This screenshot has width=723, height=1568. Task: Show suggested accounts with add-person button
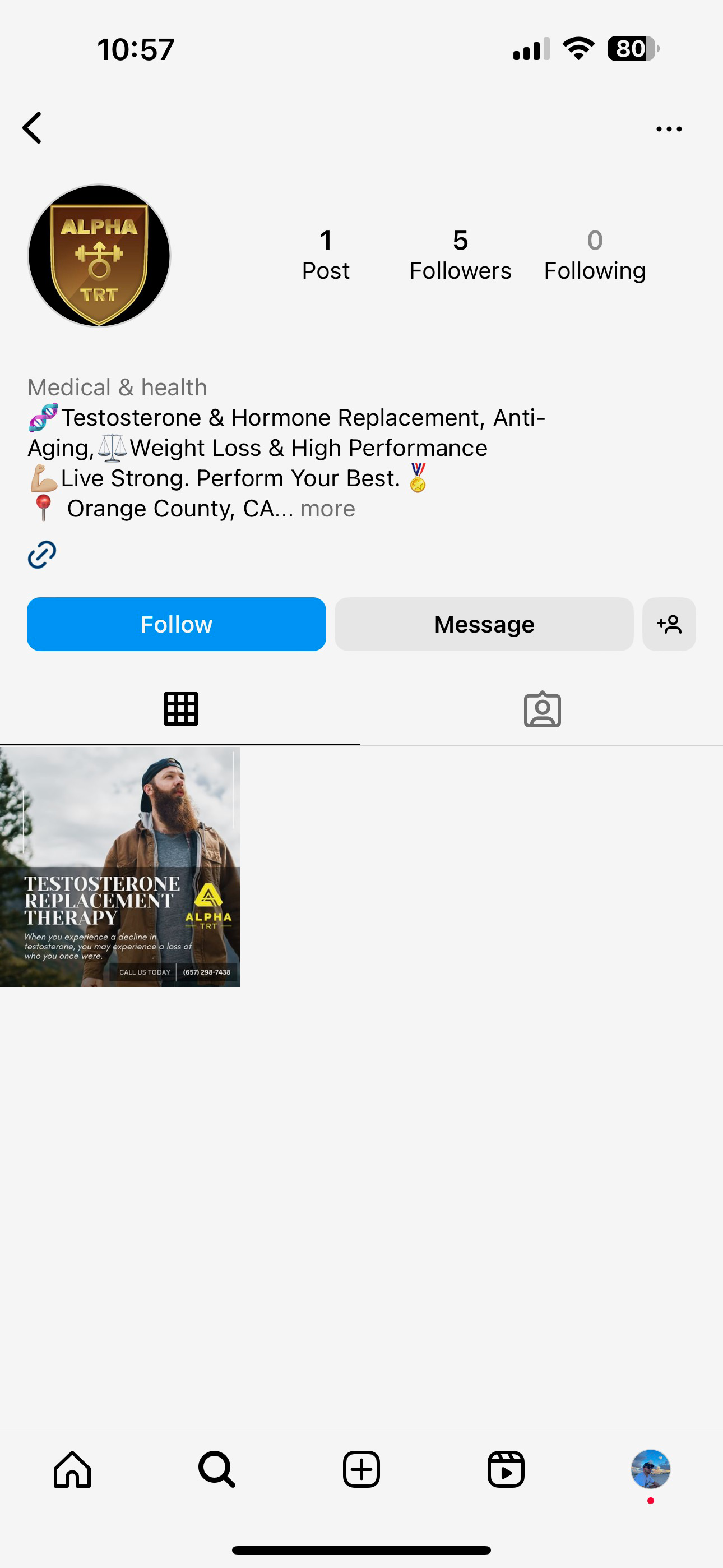click(x=669, y=625)
